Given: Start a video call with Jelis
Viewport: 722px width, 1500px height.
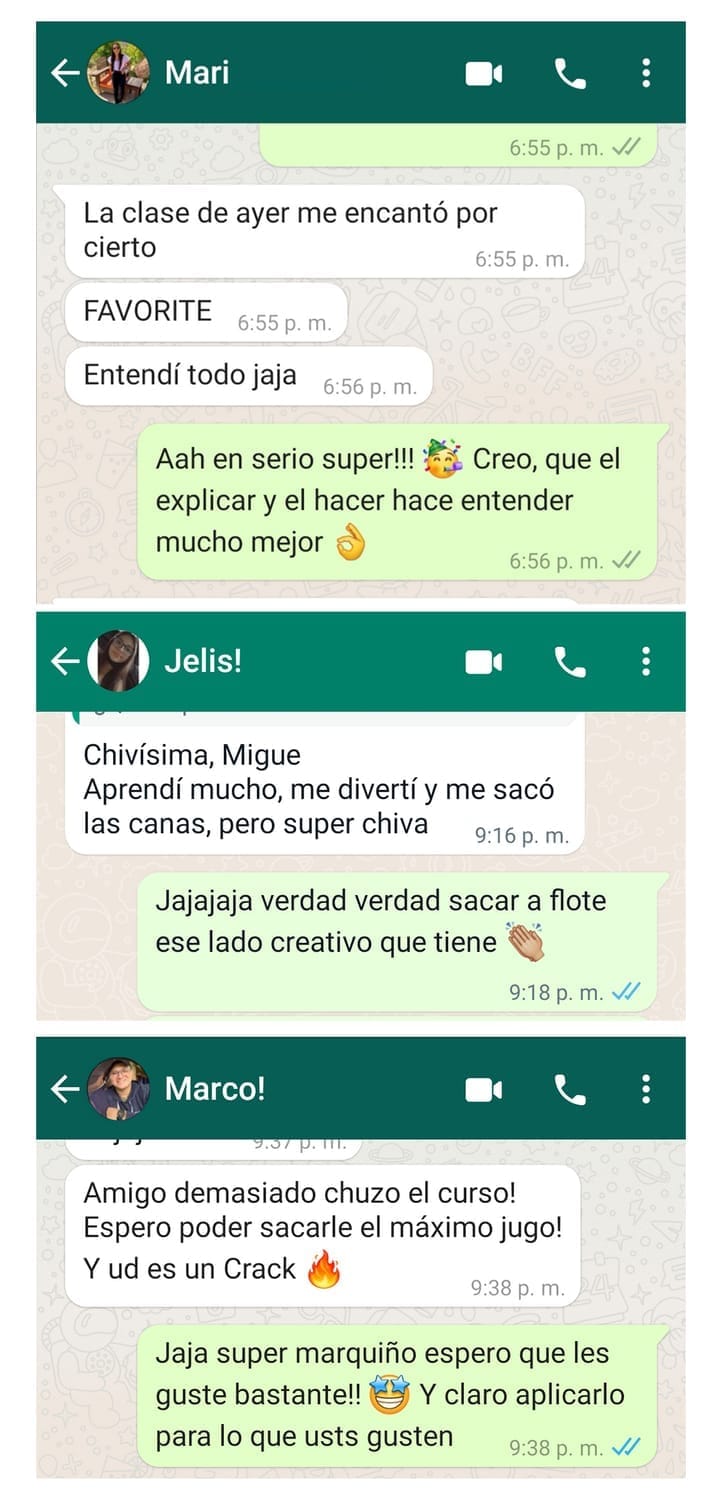Looking at the screenshot, I should [483, 660].
